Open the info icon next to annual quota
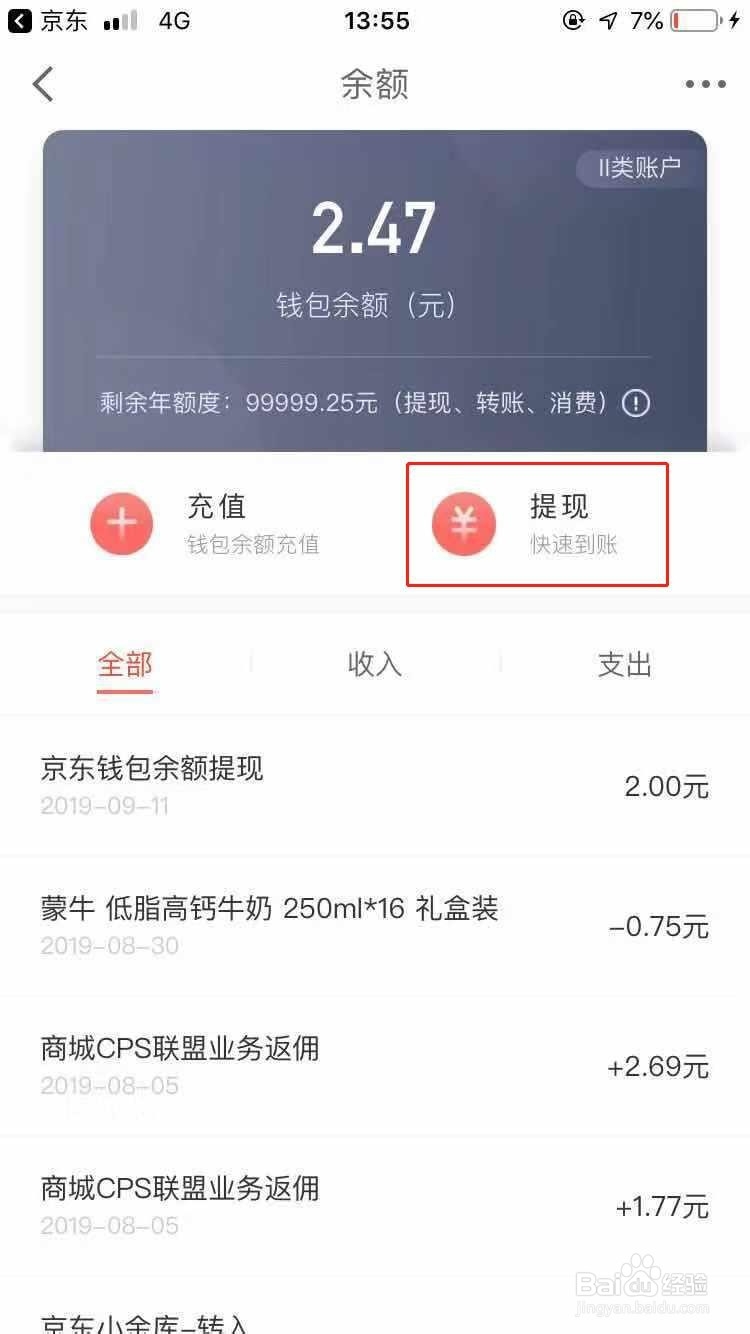This screenshot has width=750, height=1334. coord(637,403)
